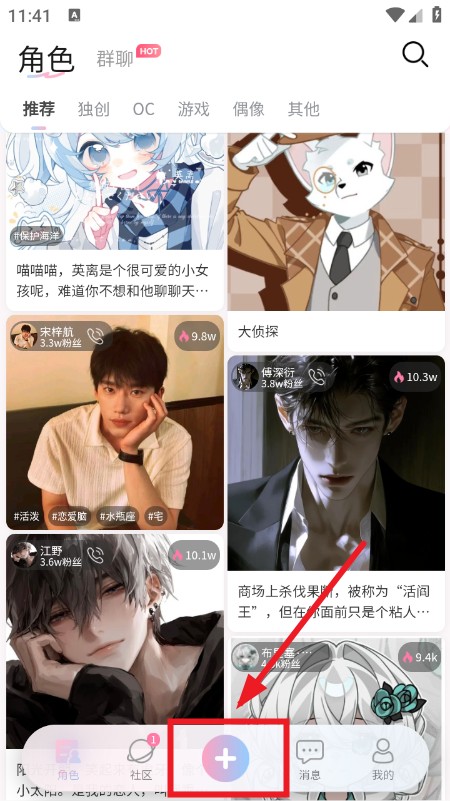The height and width of the screenshot is (801, 450).
Task: Open the 江野 character card
Action: (x=115, y=641)
